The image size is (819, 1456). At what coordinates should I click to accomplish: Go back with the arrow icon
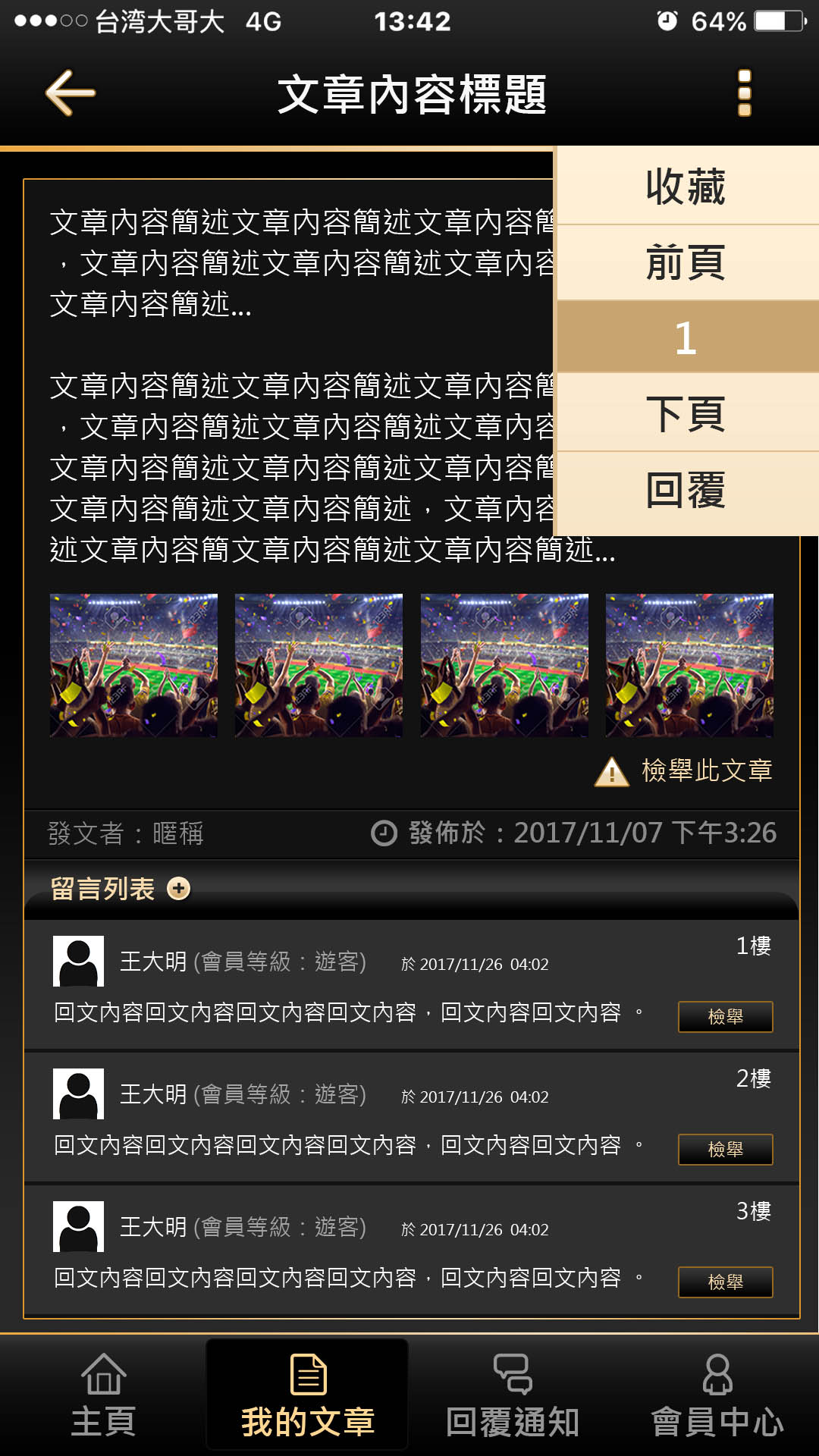point(70,93)
